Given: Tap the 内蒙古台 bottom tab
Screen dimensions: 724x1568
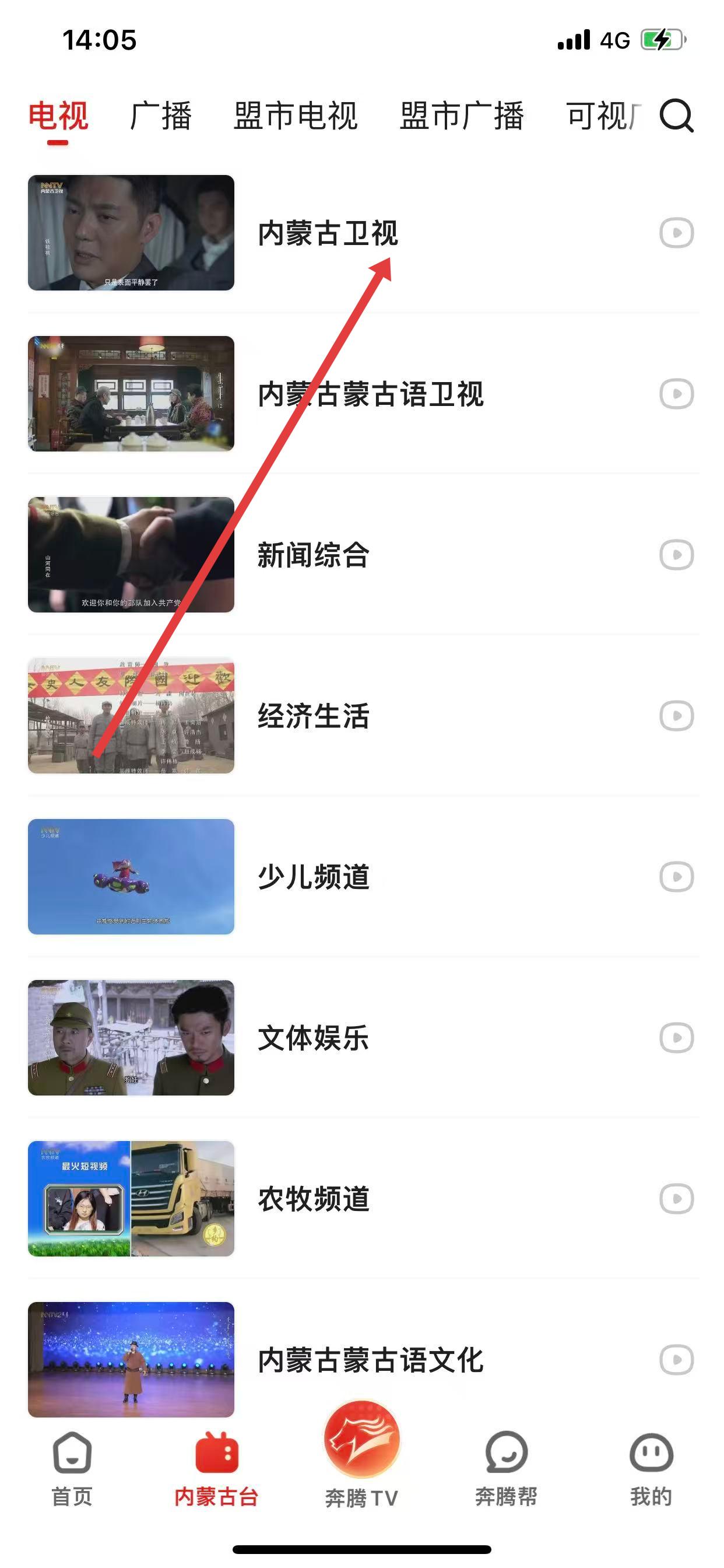Looking at the screenshot, I should (217, 1468).
